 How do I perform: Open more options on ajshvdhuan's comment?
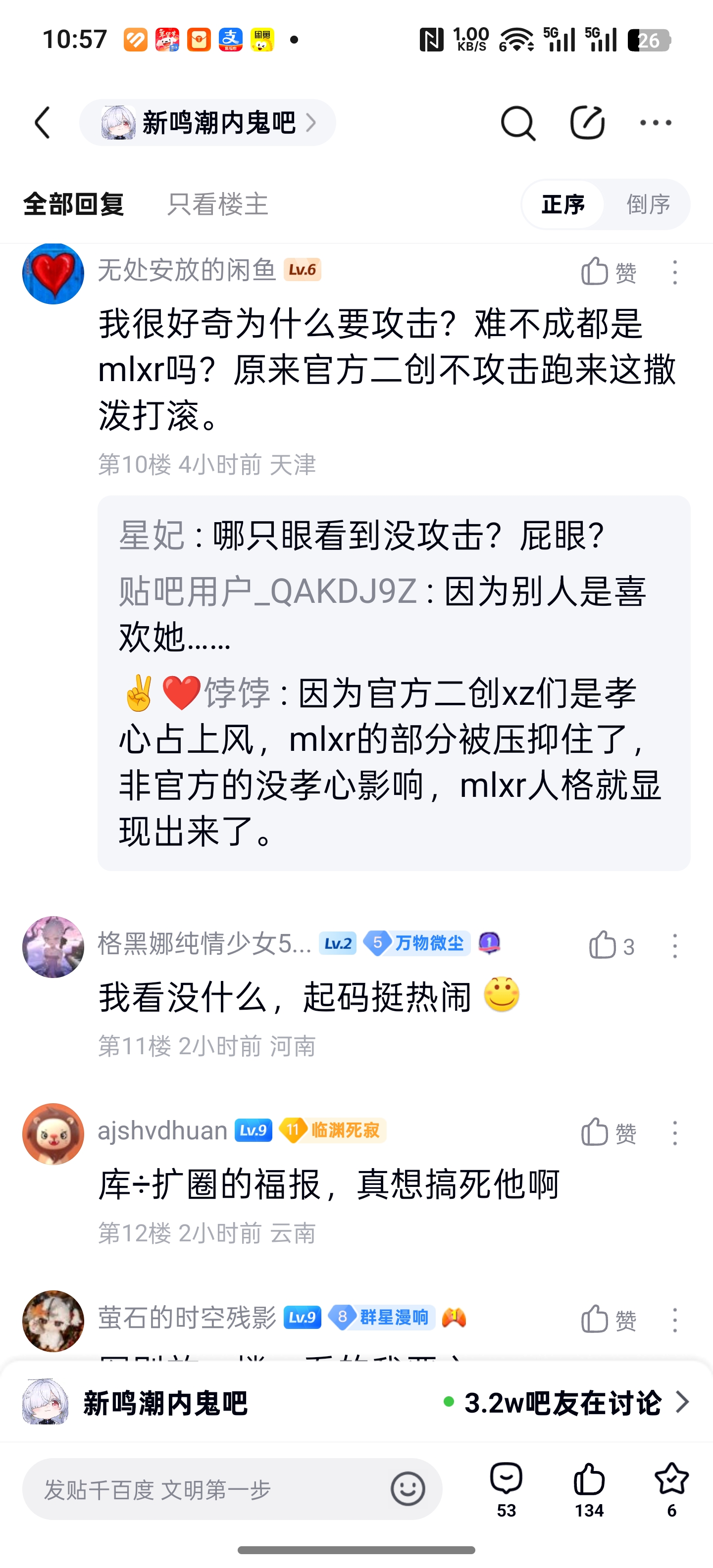pyautogui.click(x=675, y=1133)
